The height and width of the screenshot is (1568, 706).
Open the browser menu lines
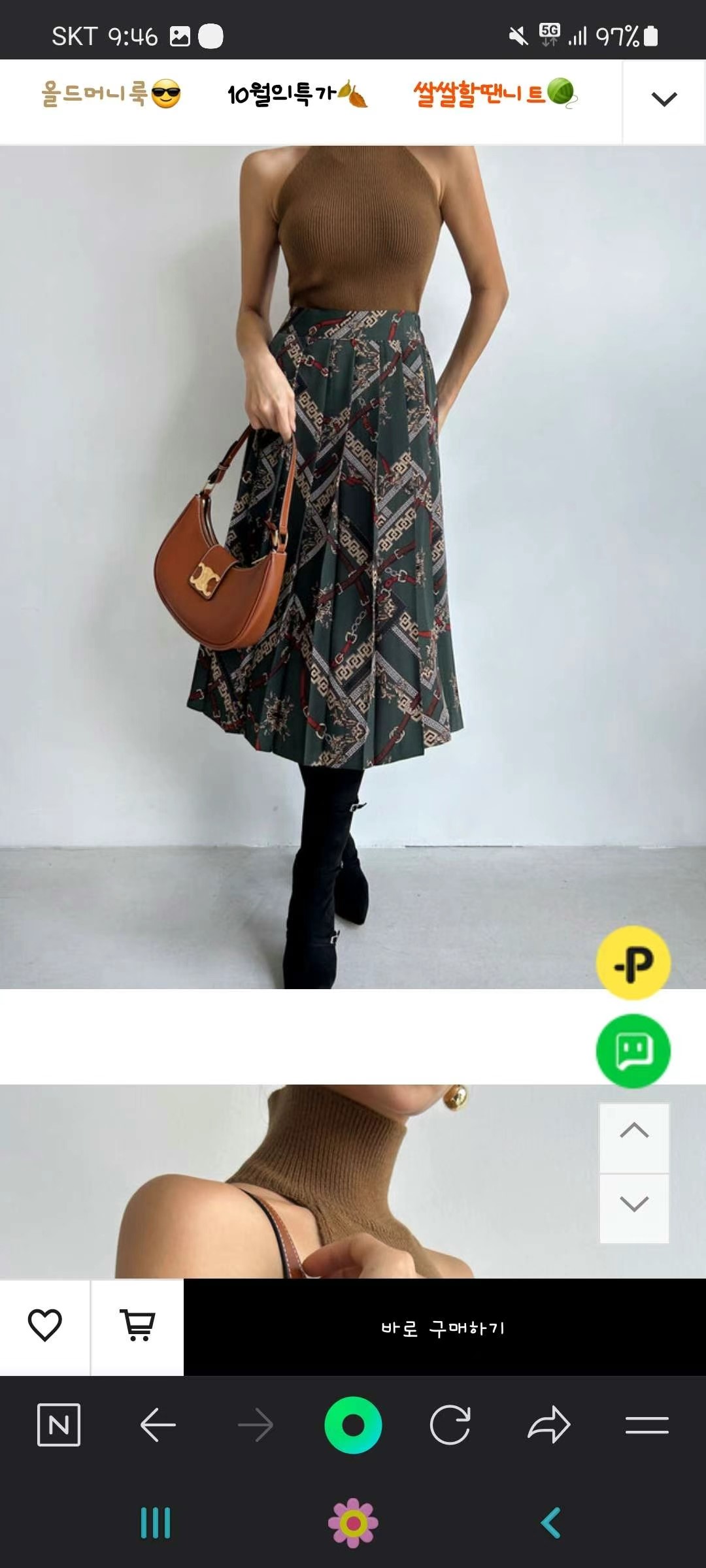tap(647, 1424)
